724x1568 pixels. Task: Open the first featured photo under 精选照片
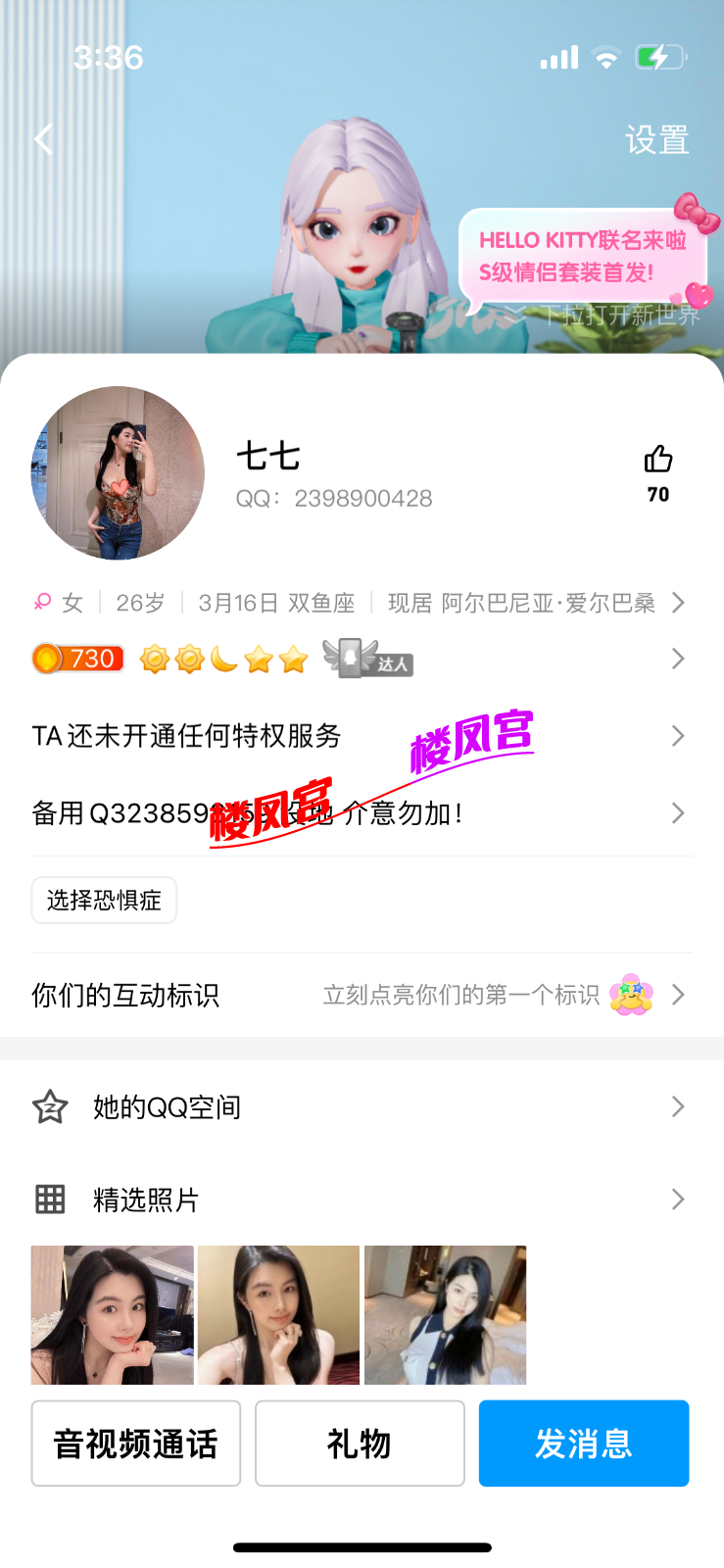pyautogui.click(x=111, y=1315)
